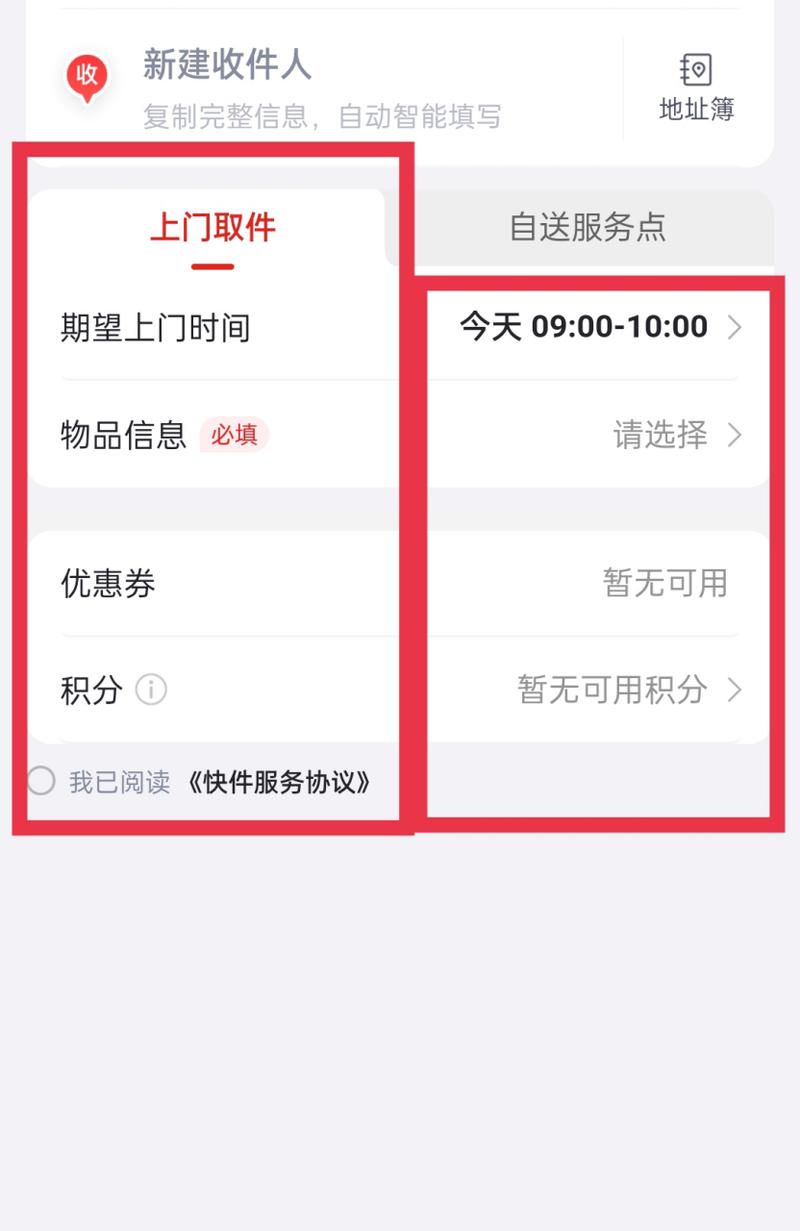Click the 期望上门时间 row label

[152, 327]
